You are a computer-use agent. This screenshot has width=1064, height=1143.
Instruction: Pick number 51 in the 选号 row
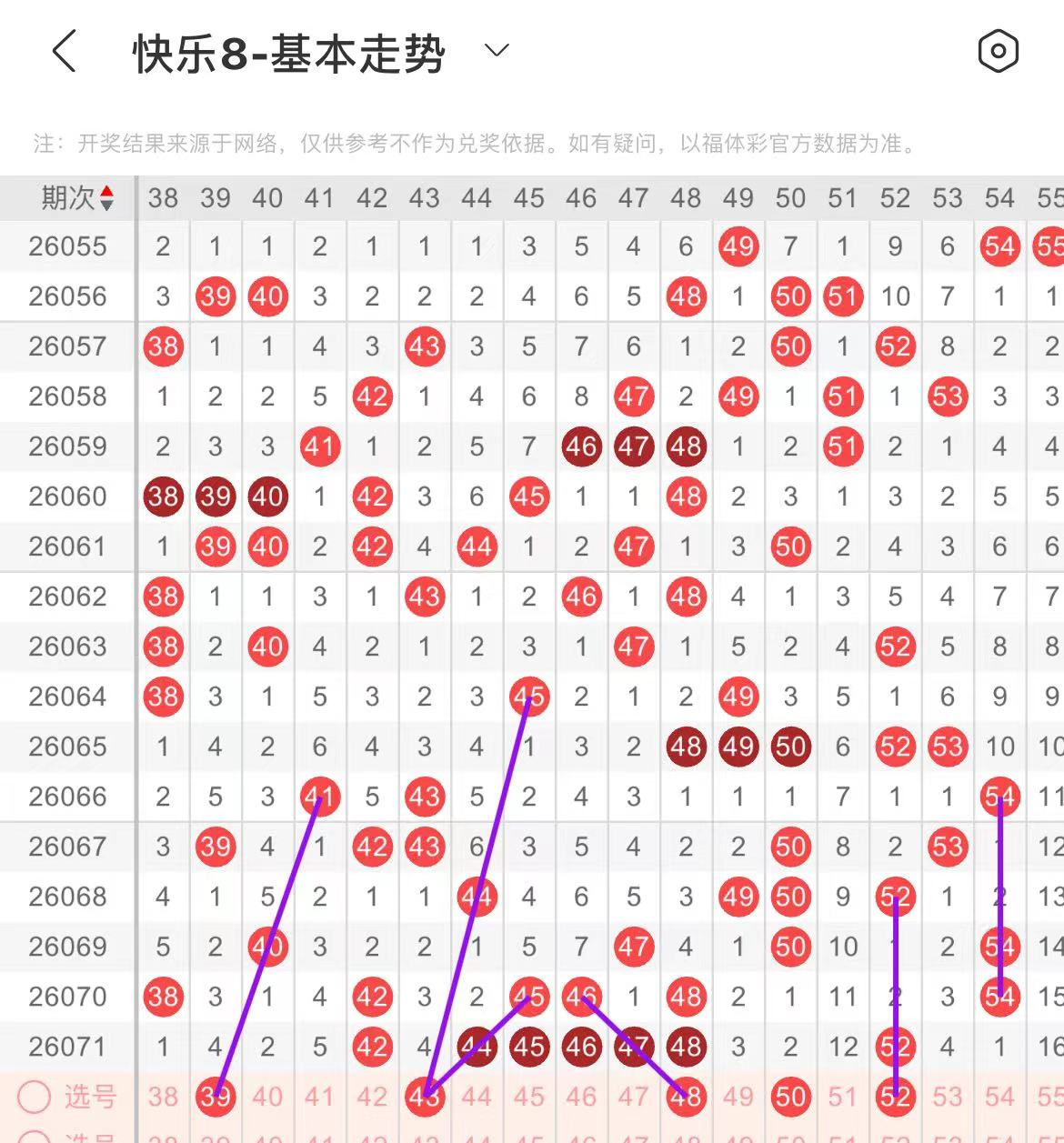point(843,1097)
